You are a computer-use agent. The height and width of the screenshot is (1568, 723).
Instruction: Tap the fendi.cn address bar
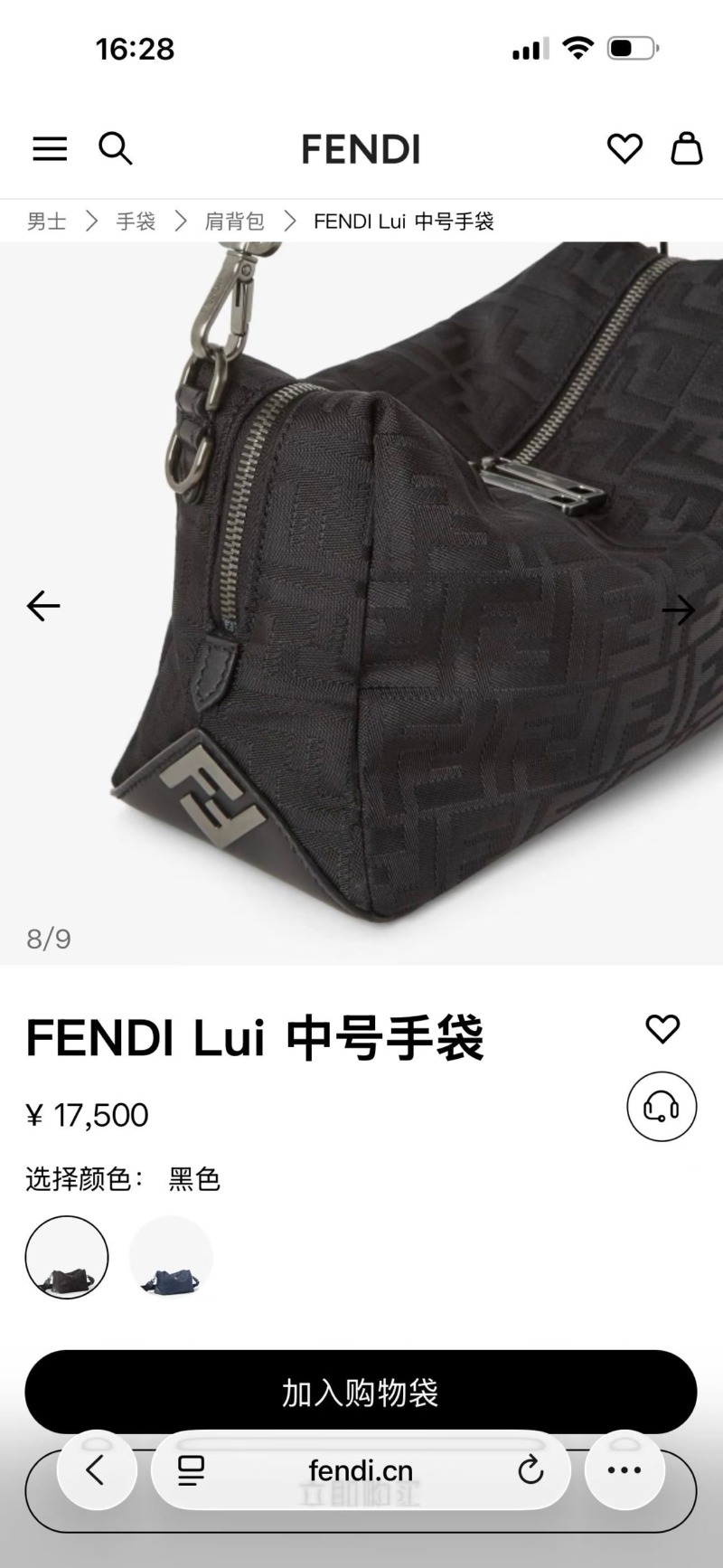[x=361, y=1471]
